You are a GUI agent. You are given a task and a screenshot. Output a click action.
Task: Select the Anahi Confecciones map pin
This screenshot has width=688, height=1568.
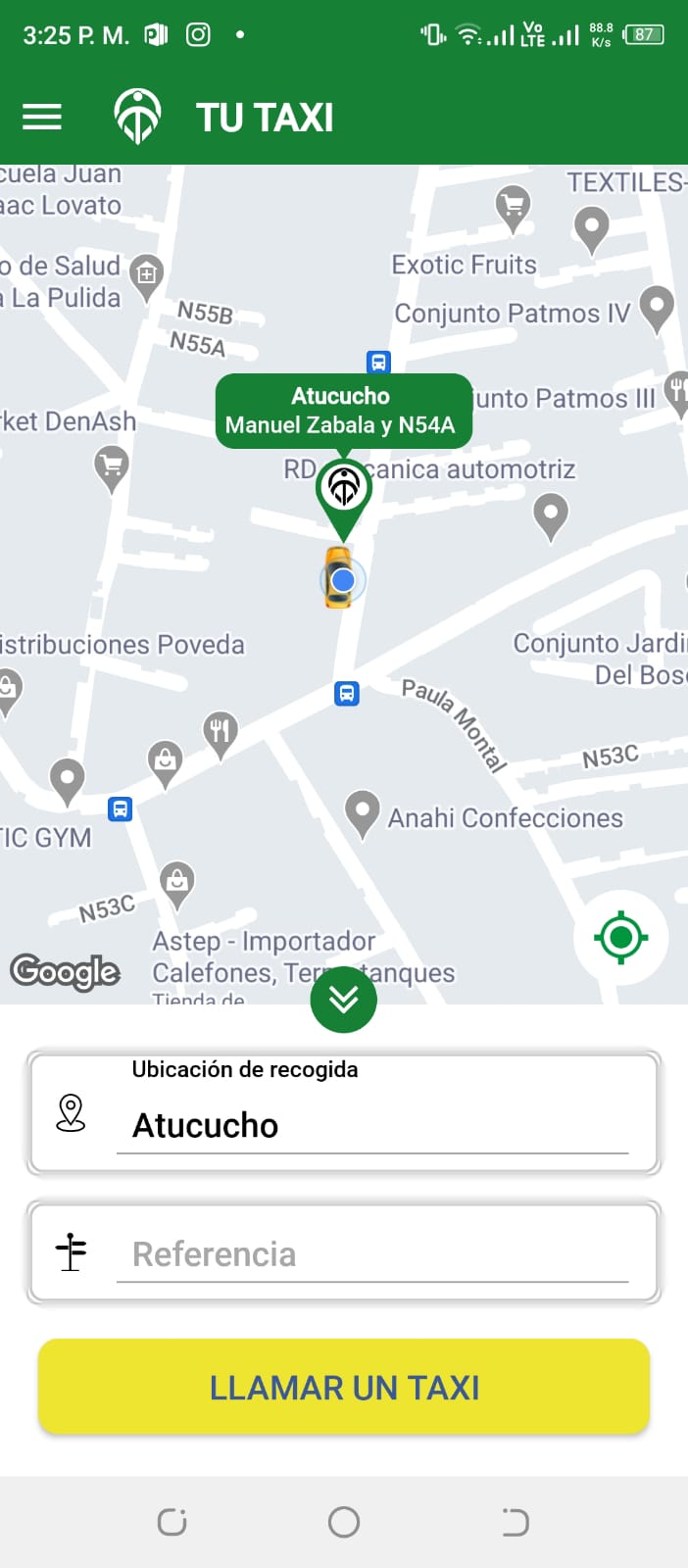point(363,812)
